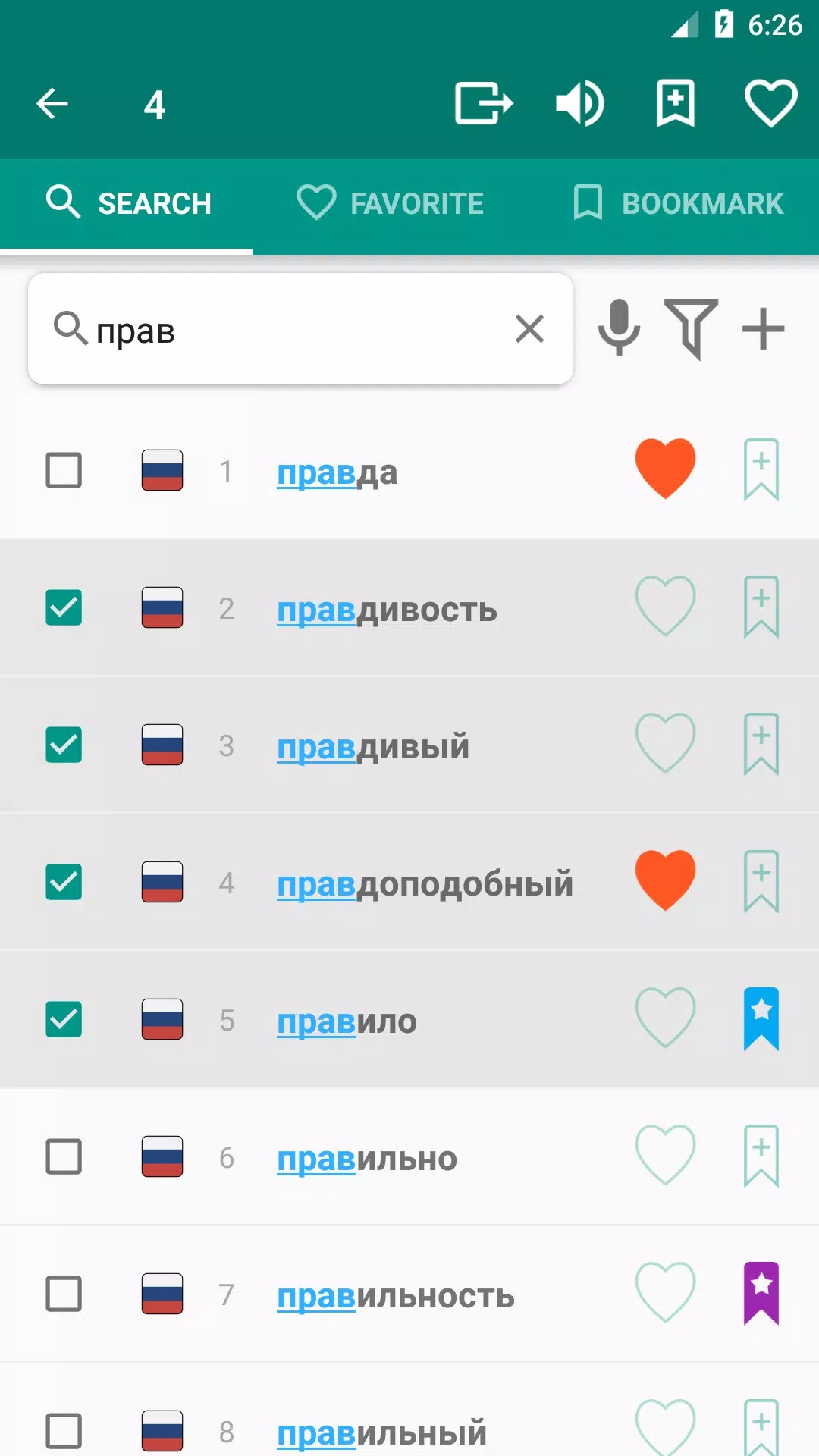Image resolution: width=819 pixels, height=1456 pixels.
Task: Favorite selected words with top bar heart
Action: point(770,103)
